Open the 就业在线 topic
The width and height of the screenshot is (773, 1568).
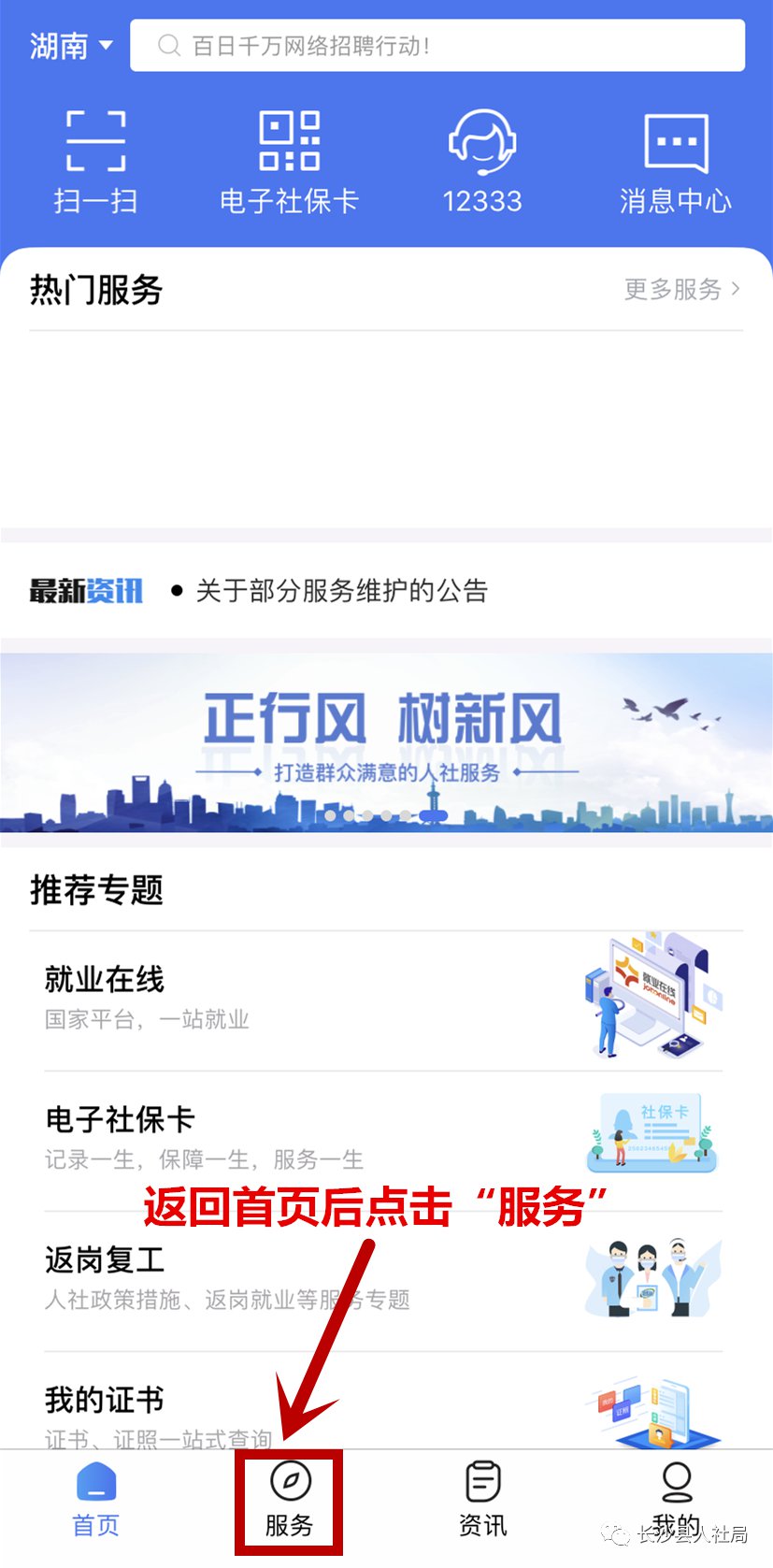coord(383,999)
